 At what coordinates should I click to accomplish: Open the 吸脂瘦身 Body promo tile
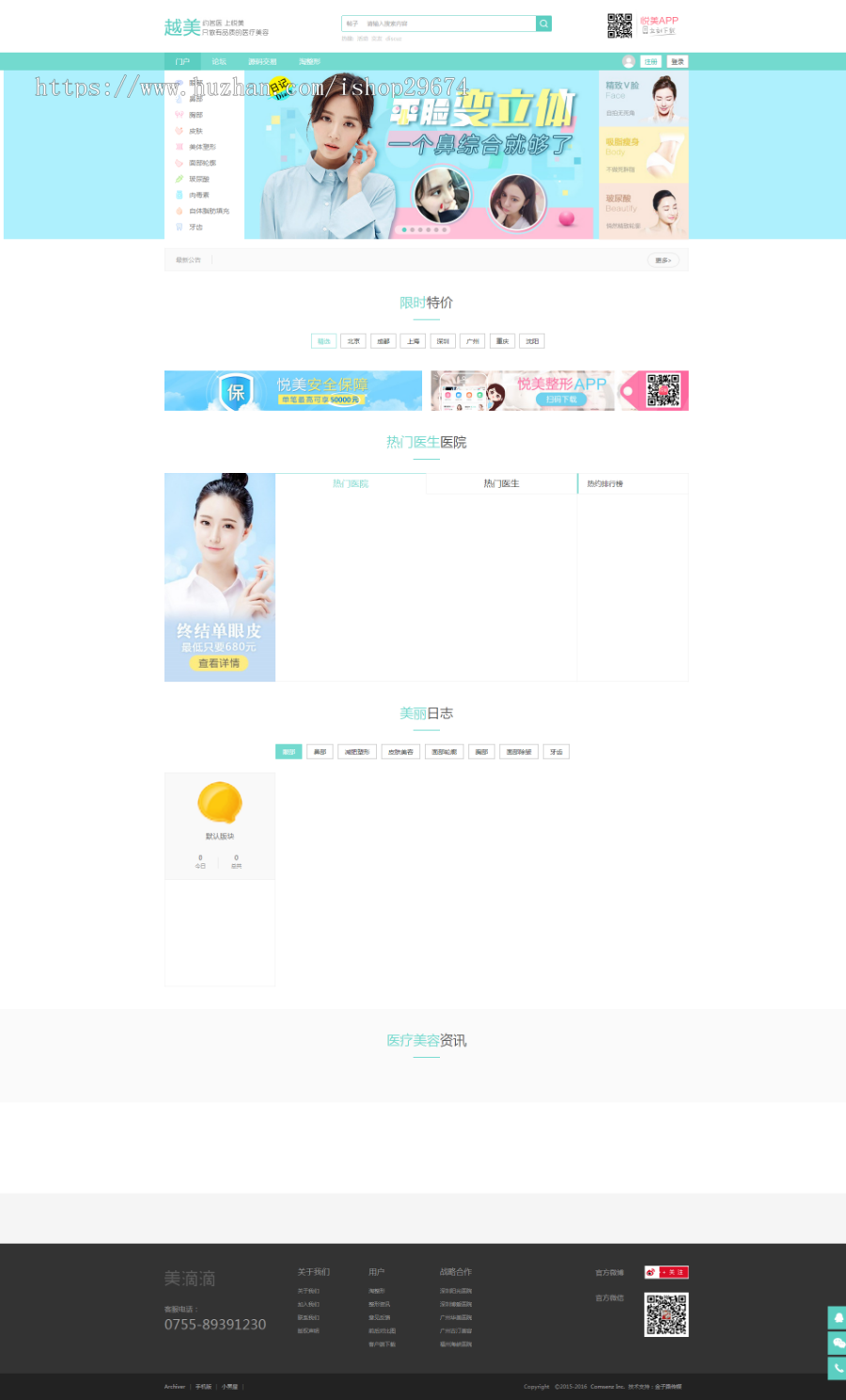pyautogui.click(x=644, y=155)
